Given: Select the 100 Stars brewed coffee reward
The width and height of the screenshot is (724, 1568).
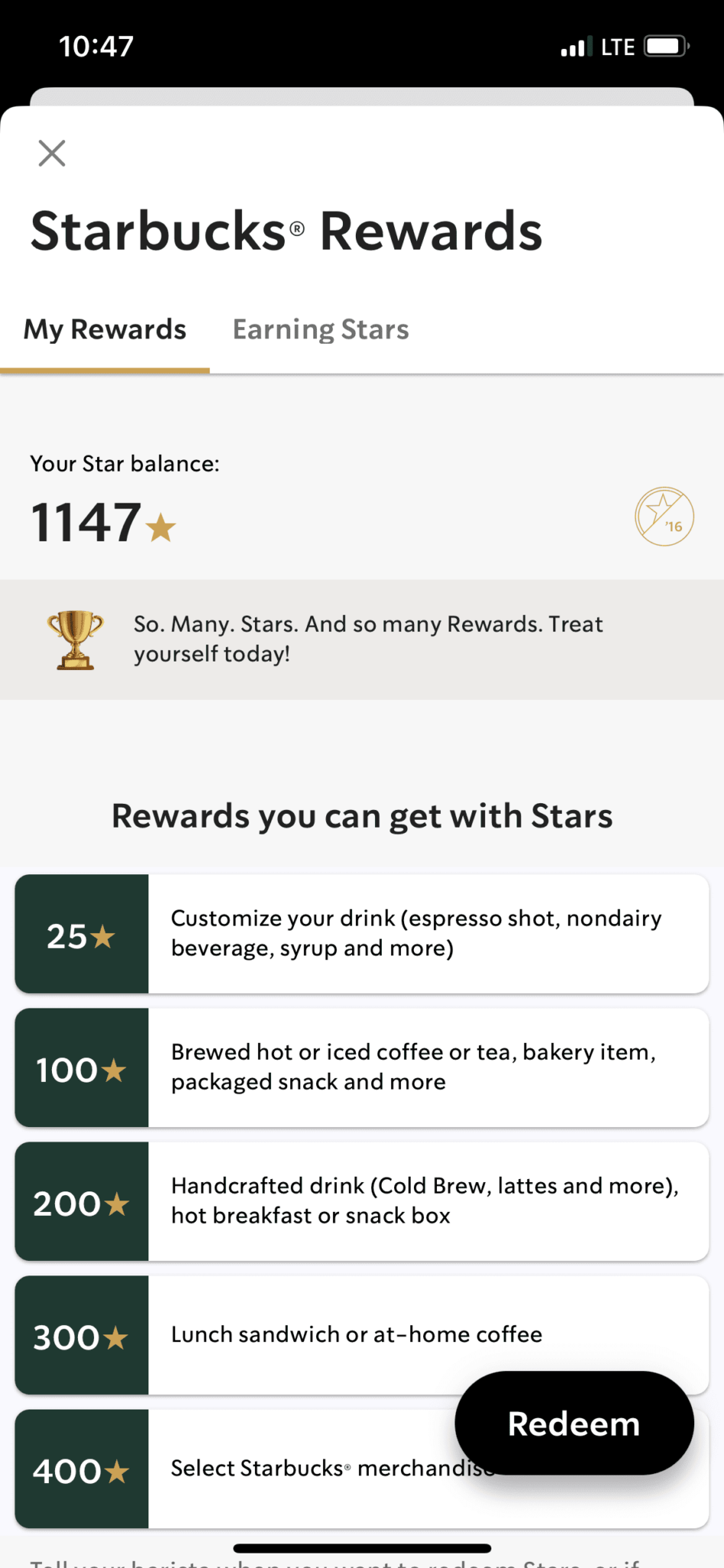Looking at the screenshot, I should tap(362, 1067).
